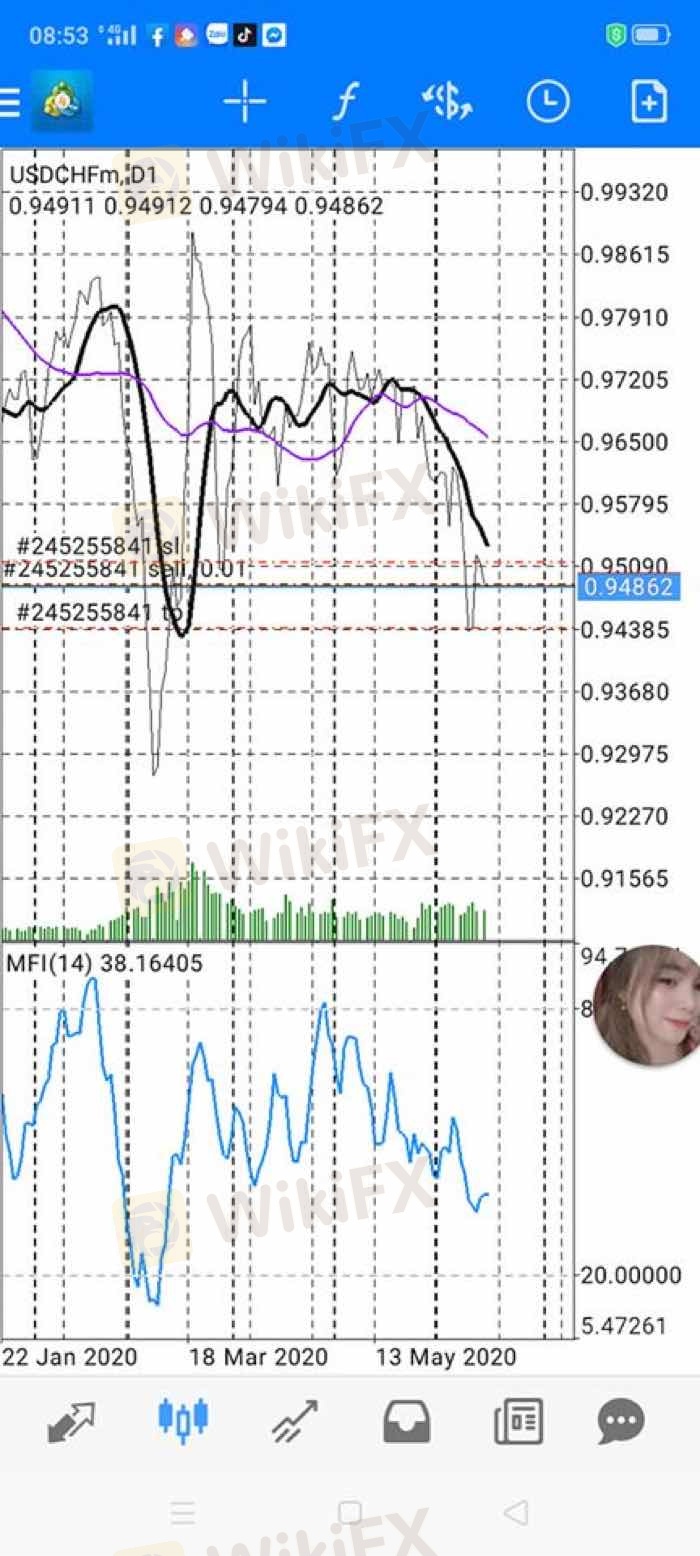Open the hamburger side menu

(x=10, y=102)
